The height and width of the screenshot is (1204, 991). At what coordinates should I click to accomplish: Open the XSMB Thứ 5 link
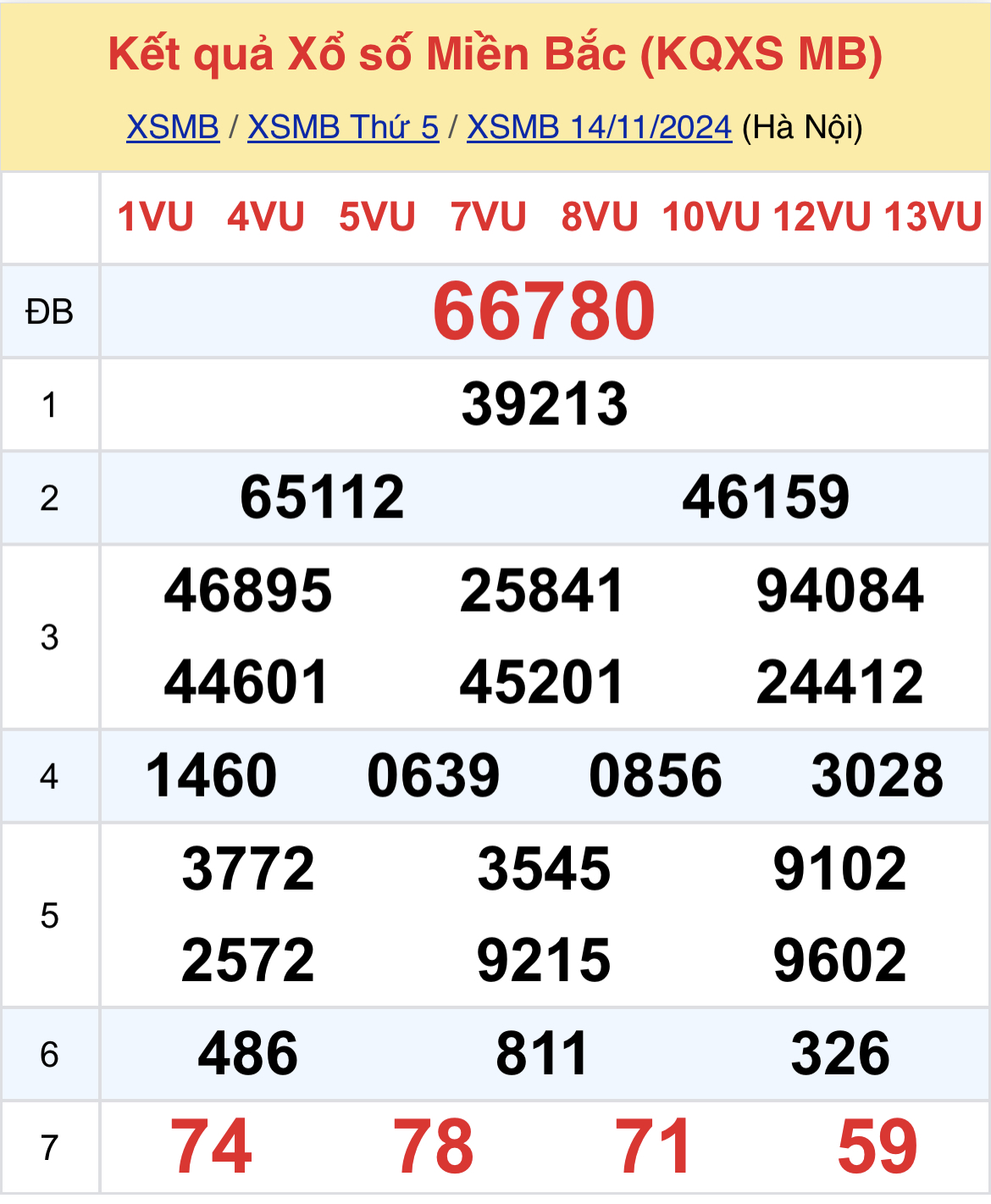(x=343, y=128)
